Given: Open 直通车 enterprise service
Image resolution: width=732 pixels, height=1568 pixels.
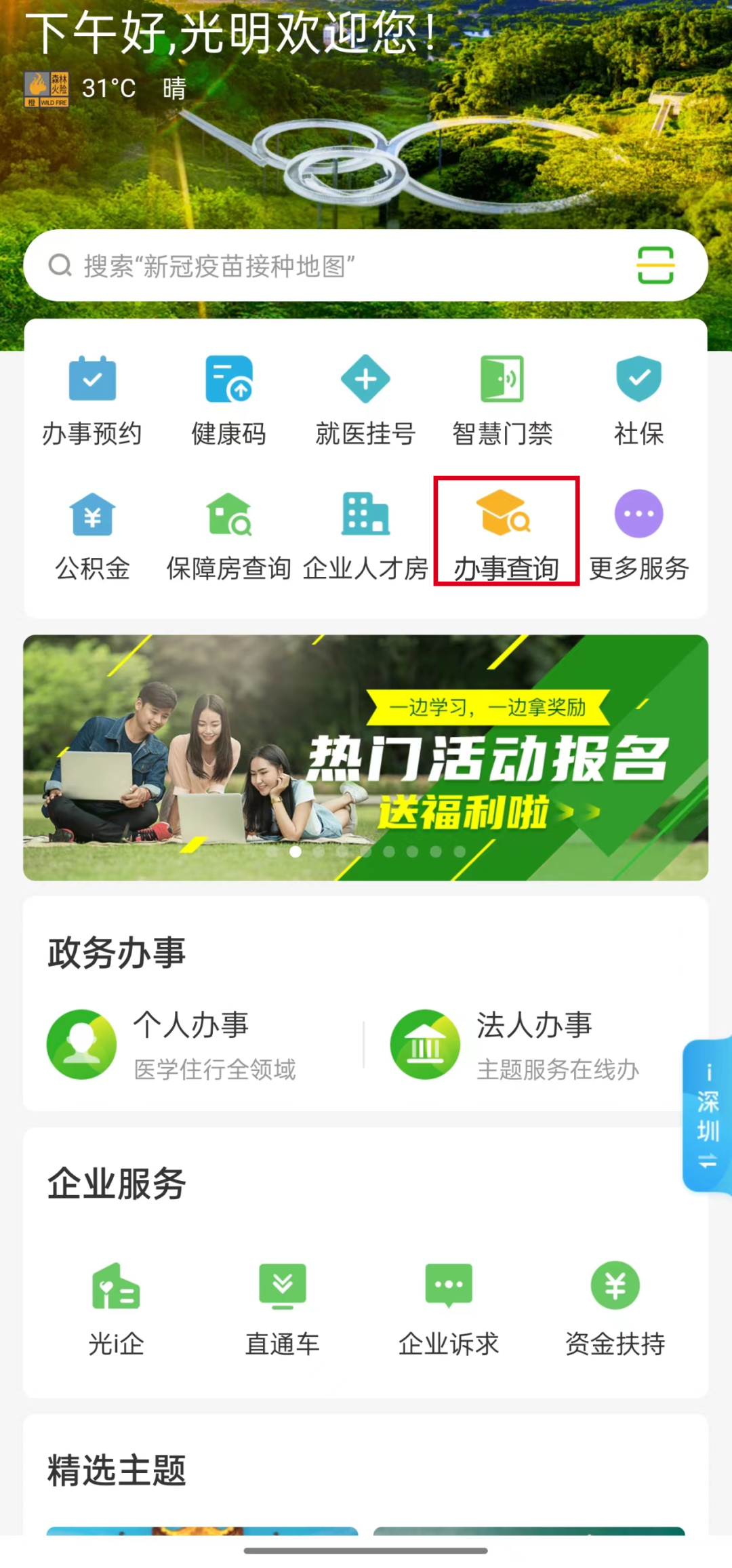Looking at the screenshot, I should click(282, 1307).
